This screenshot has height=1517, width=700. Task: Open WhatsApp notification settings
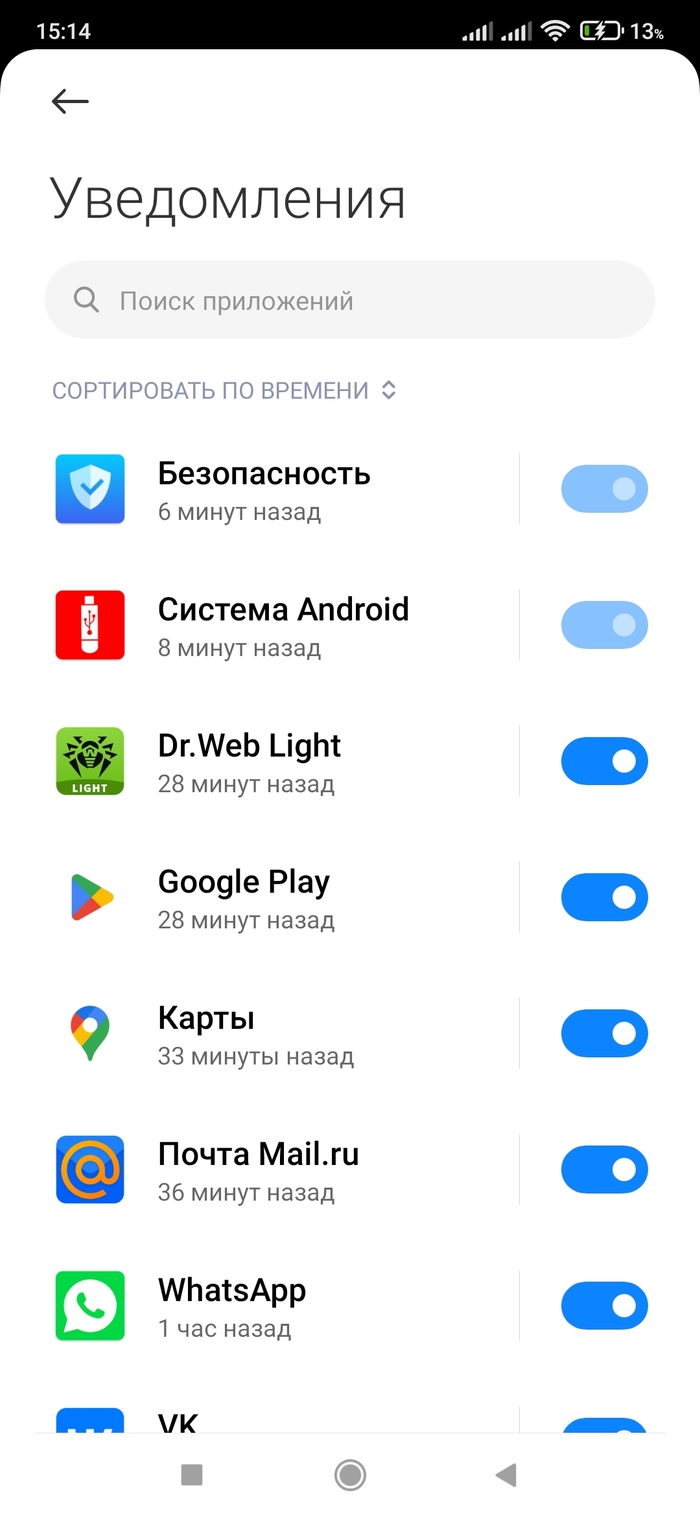click(232, 1305)
